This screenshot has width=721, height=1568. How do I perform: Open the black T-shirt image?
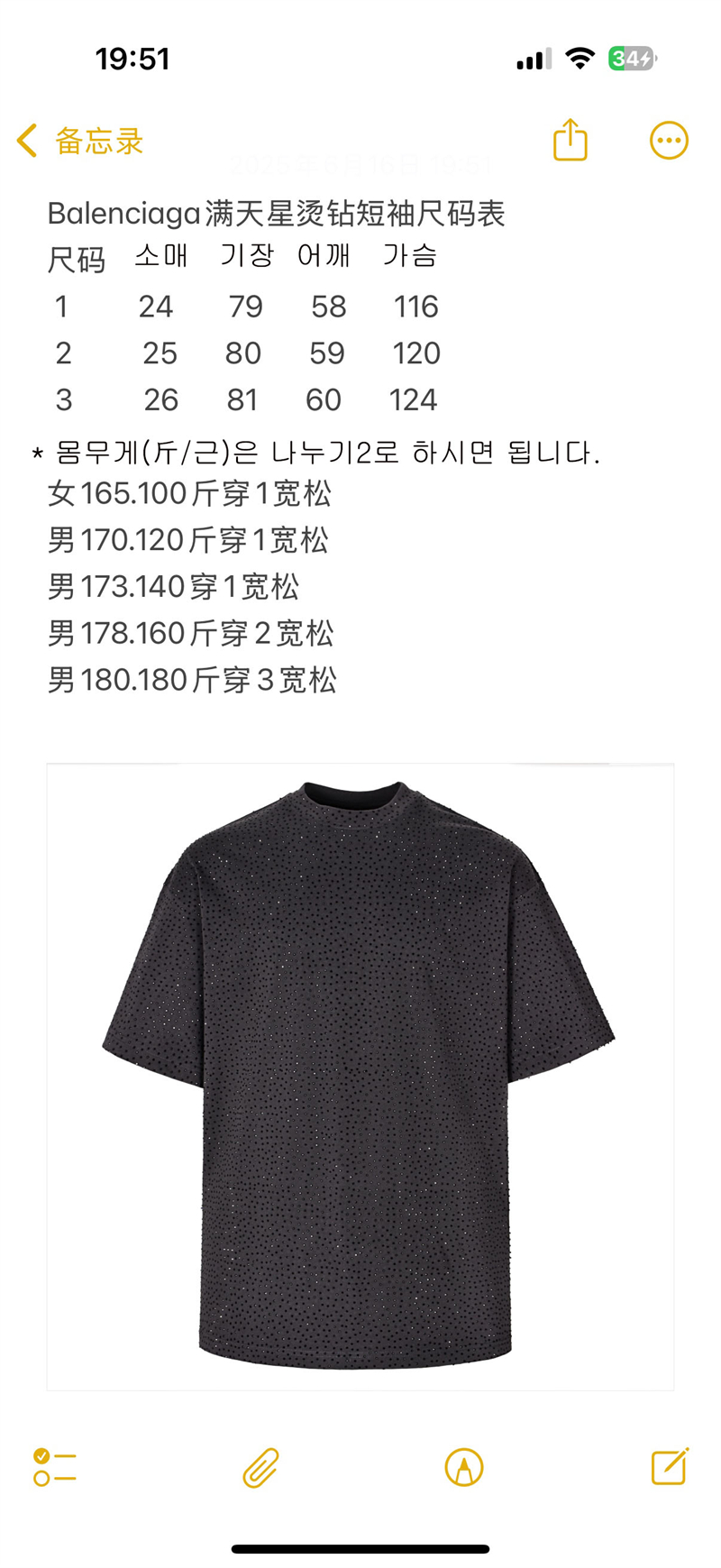coord(360,1076)
